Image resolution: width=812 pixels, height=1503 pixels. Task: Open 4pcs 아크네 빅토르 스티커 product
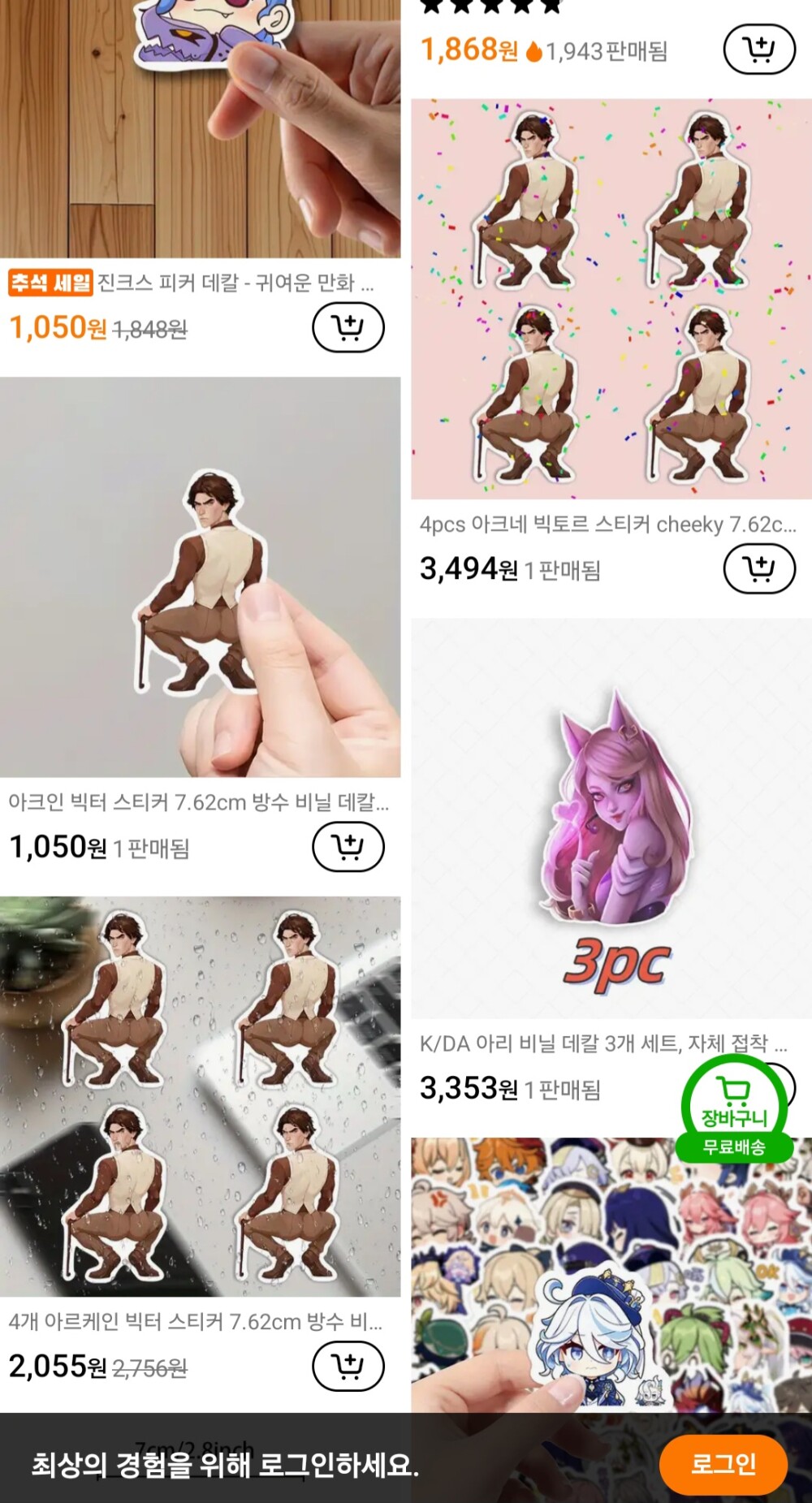pyautogui.click(x=611, y=299)
